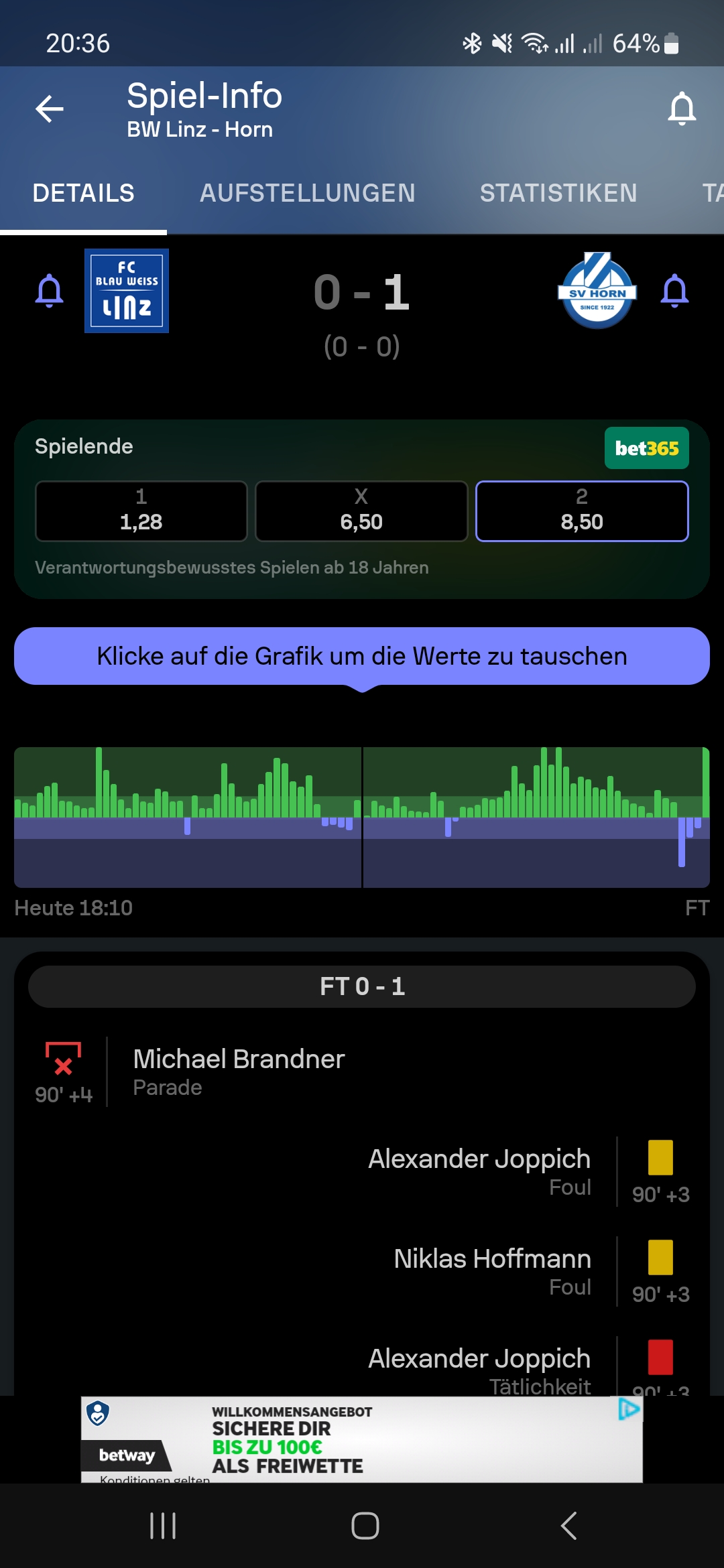Image resolution: width=724 pixels, height=1568 pixels.
Task: Tap the momentum graph to swap values
Action: pos(362,818)
